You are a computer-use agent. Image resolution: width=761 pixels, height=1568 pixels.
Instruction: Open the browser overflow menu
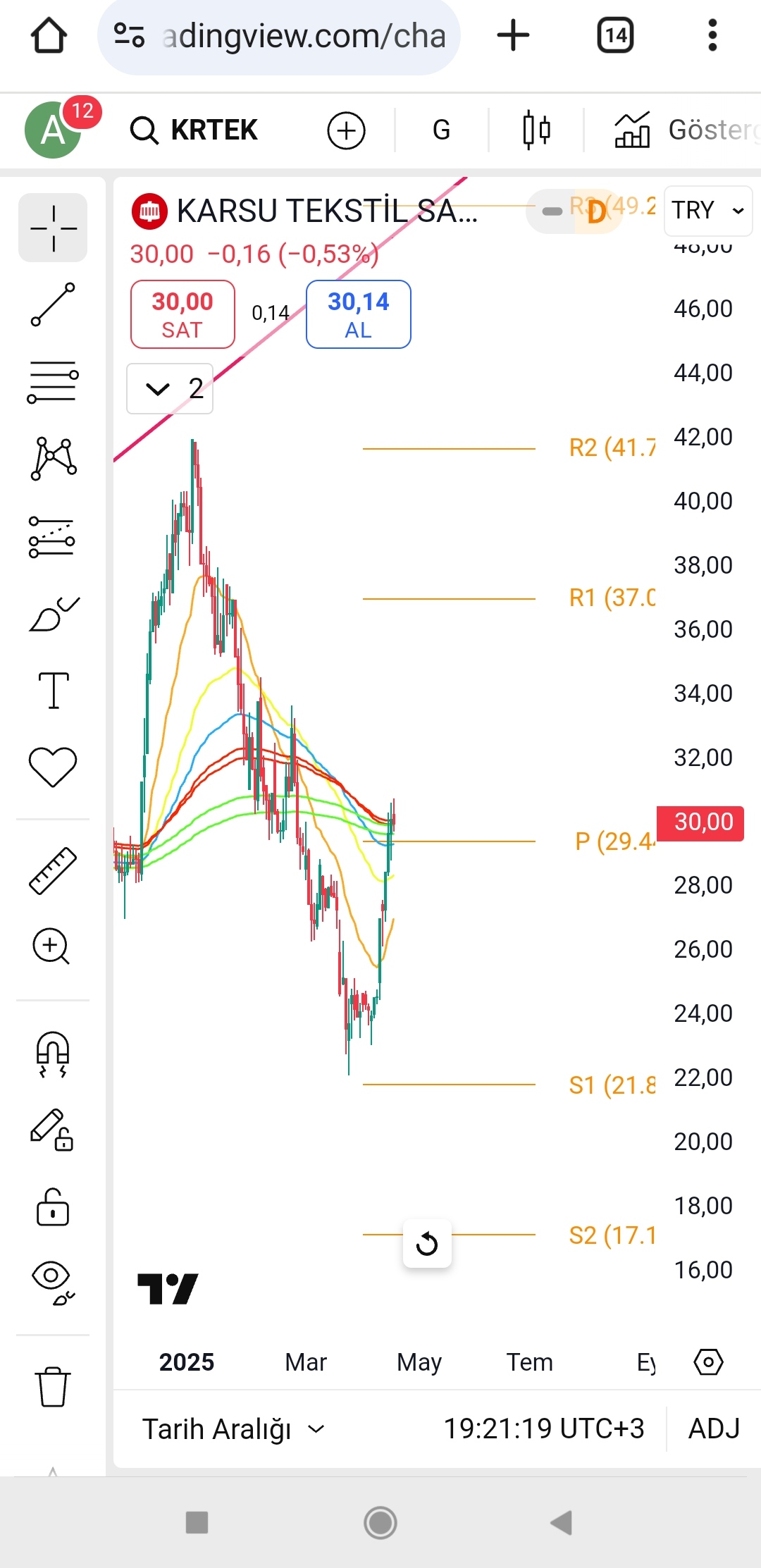pos(712,35)
